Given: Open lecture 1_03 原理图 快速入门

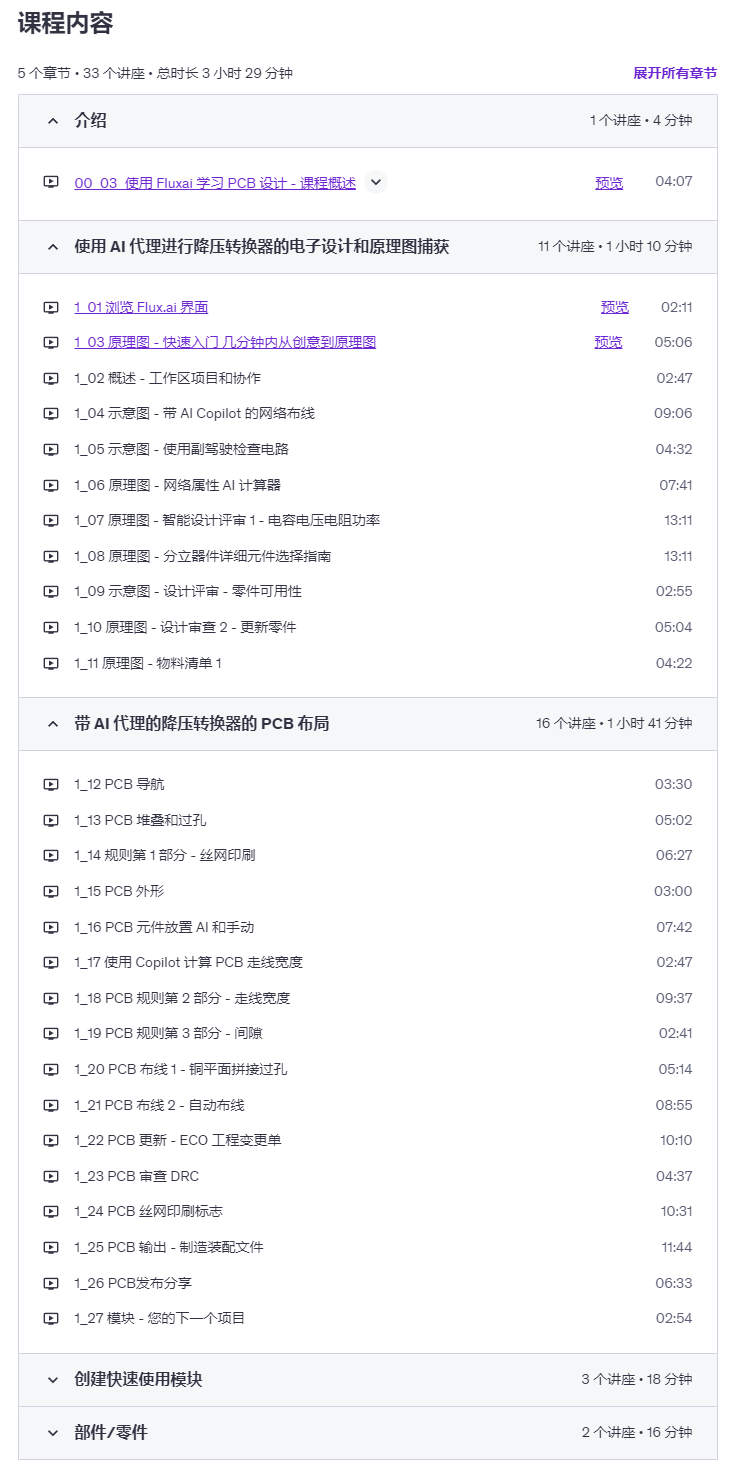Looking at the screenshot, I should [x=225, y=342].
